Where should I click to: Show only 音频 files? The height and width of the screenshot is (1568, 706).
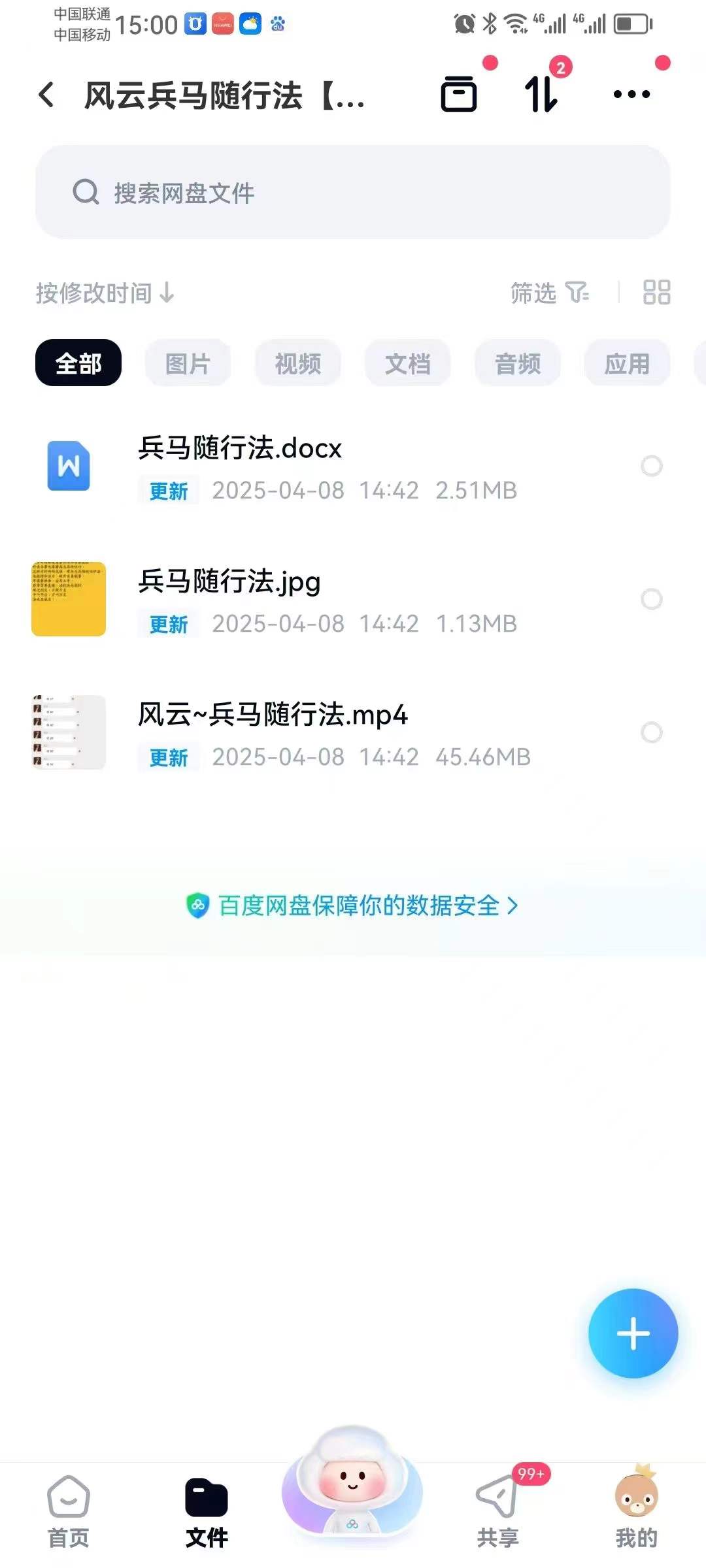tap(518, 363)
